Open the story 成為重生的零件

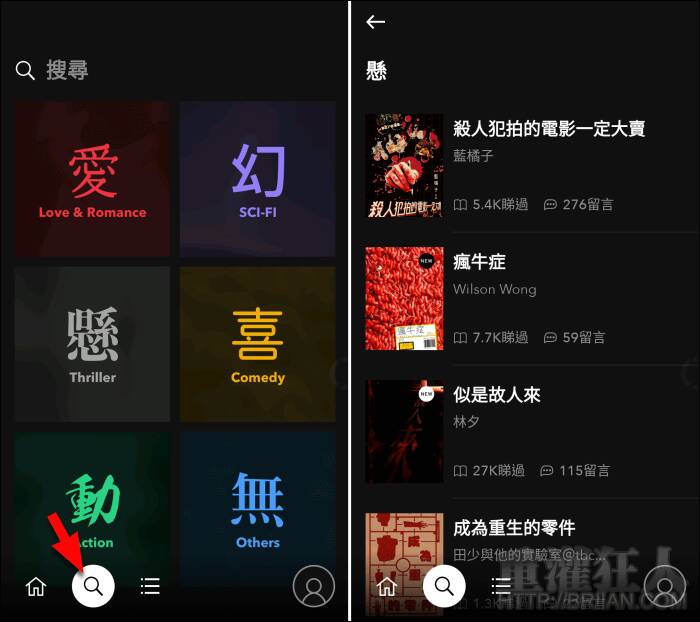(514, 527)
